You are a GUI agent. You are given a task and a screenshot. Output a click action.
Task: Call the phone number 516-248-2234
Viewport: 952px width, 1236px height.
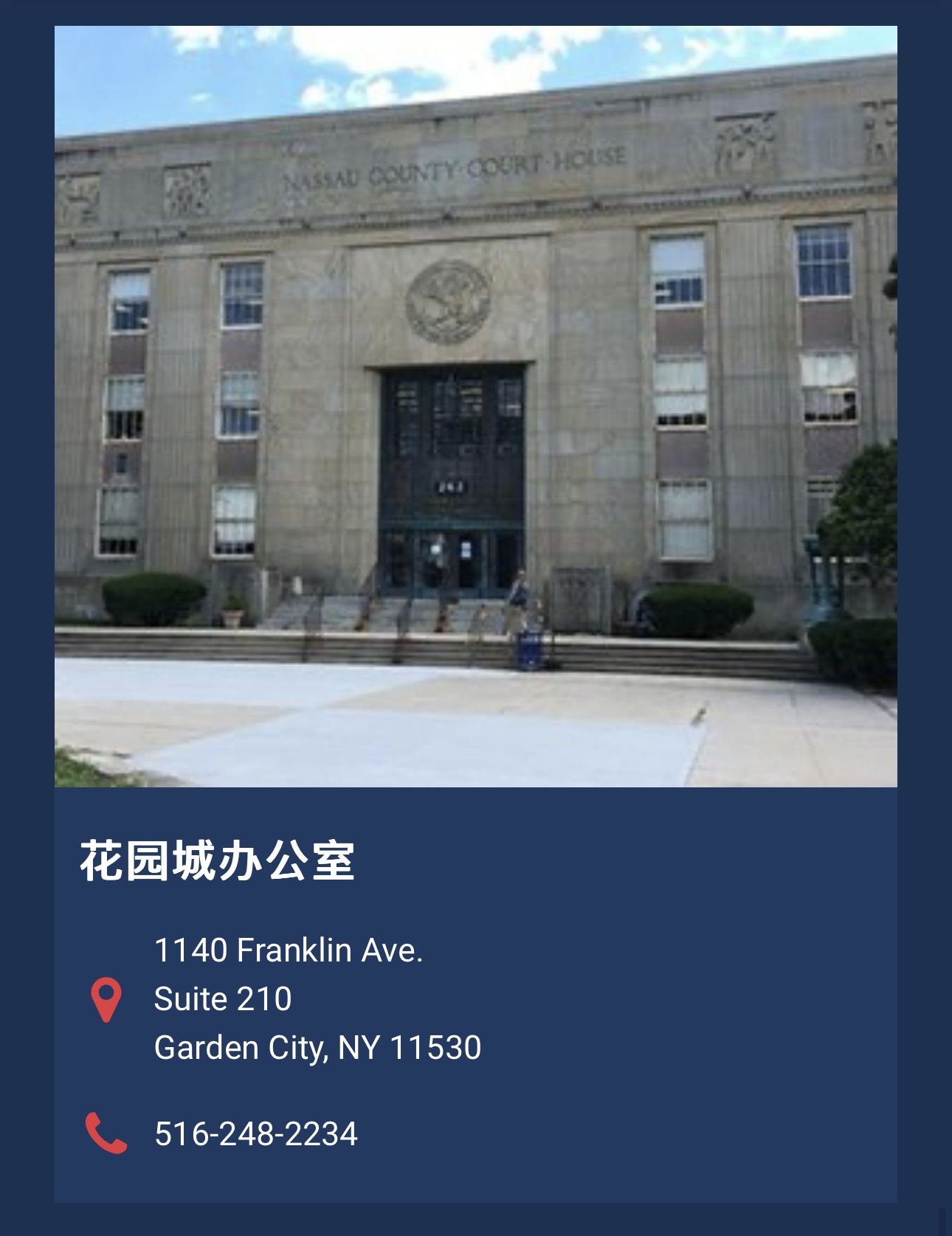tap(255, 1133)
